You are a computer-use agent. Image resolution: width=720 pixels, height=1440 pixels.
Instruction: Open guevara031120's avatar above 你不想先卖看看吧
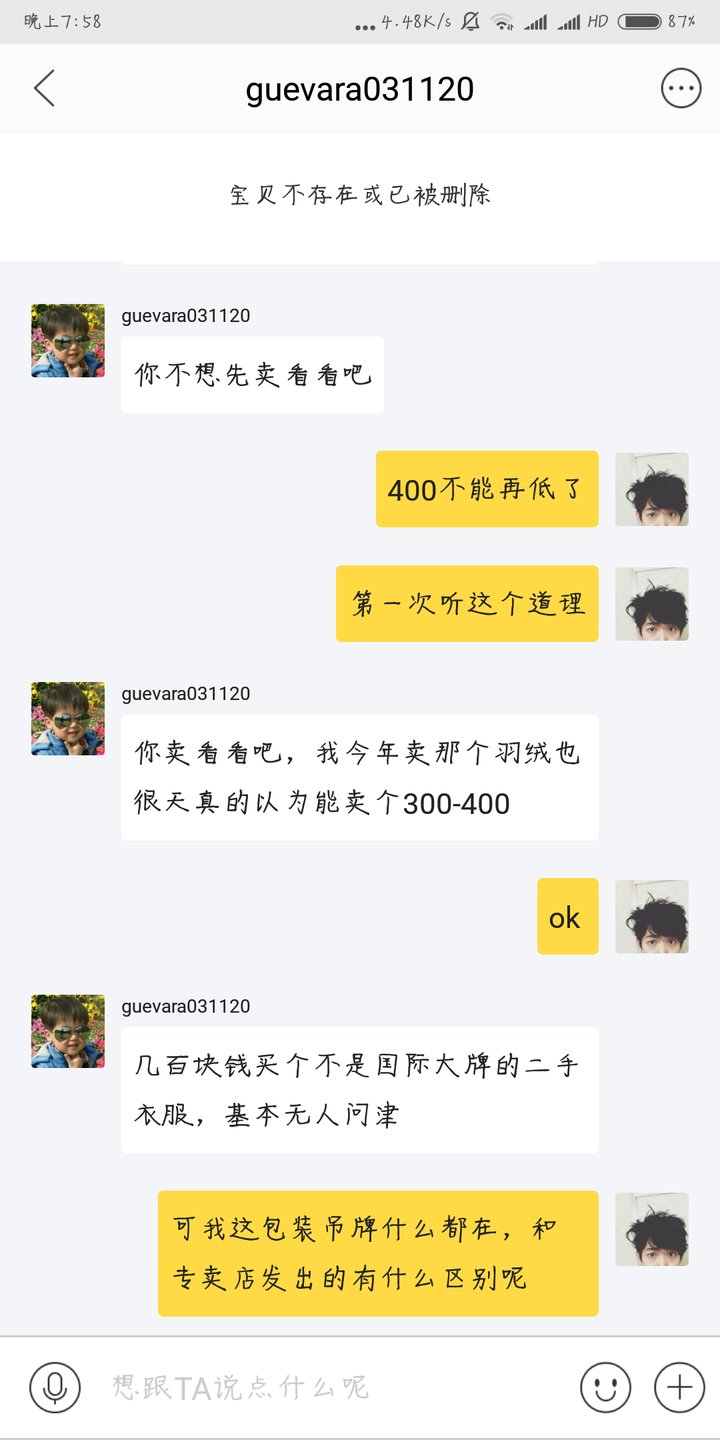pos(68,341)
